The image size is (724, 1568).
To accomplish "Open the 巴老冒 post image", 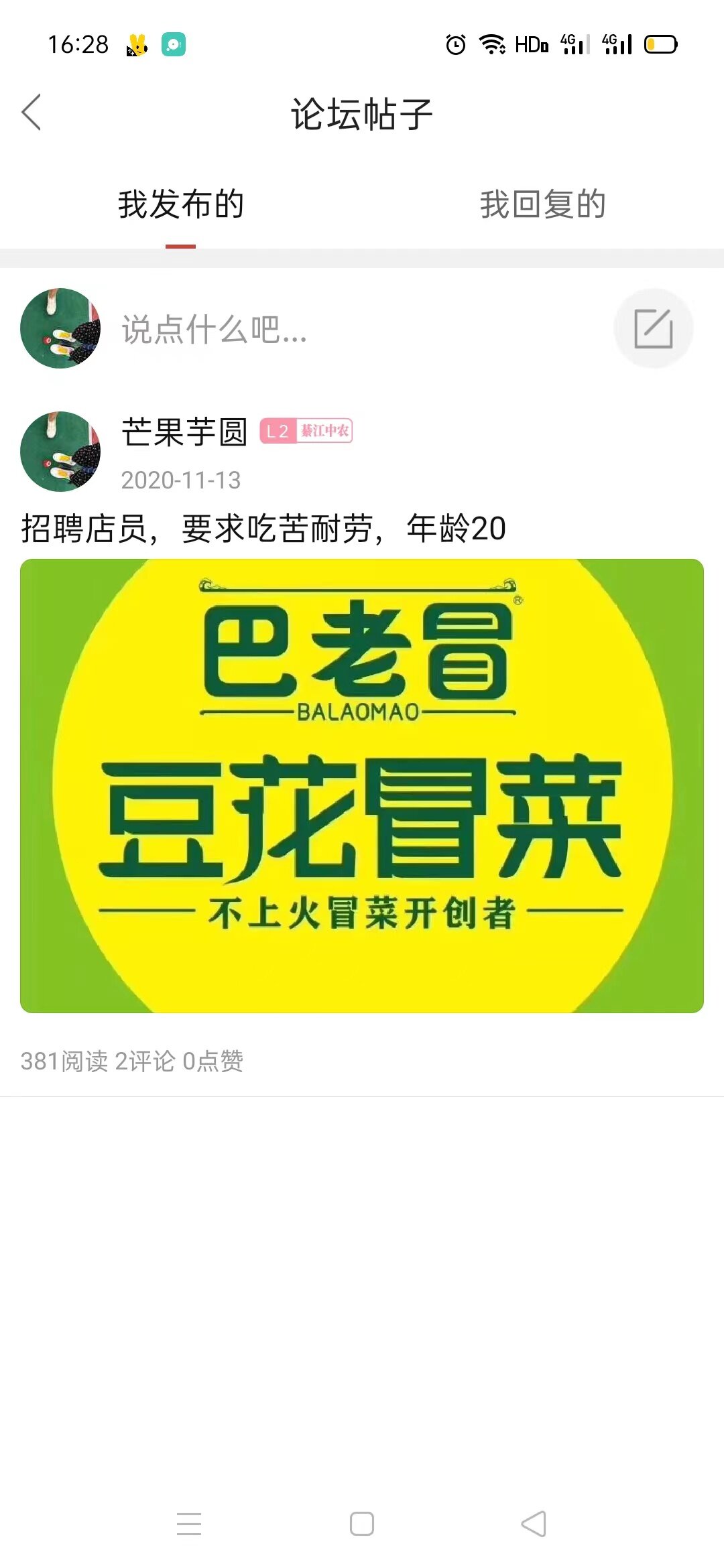I will coord(362,785).
